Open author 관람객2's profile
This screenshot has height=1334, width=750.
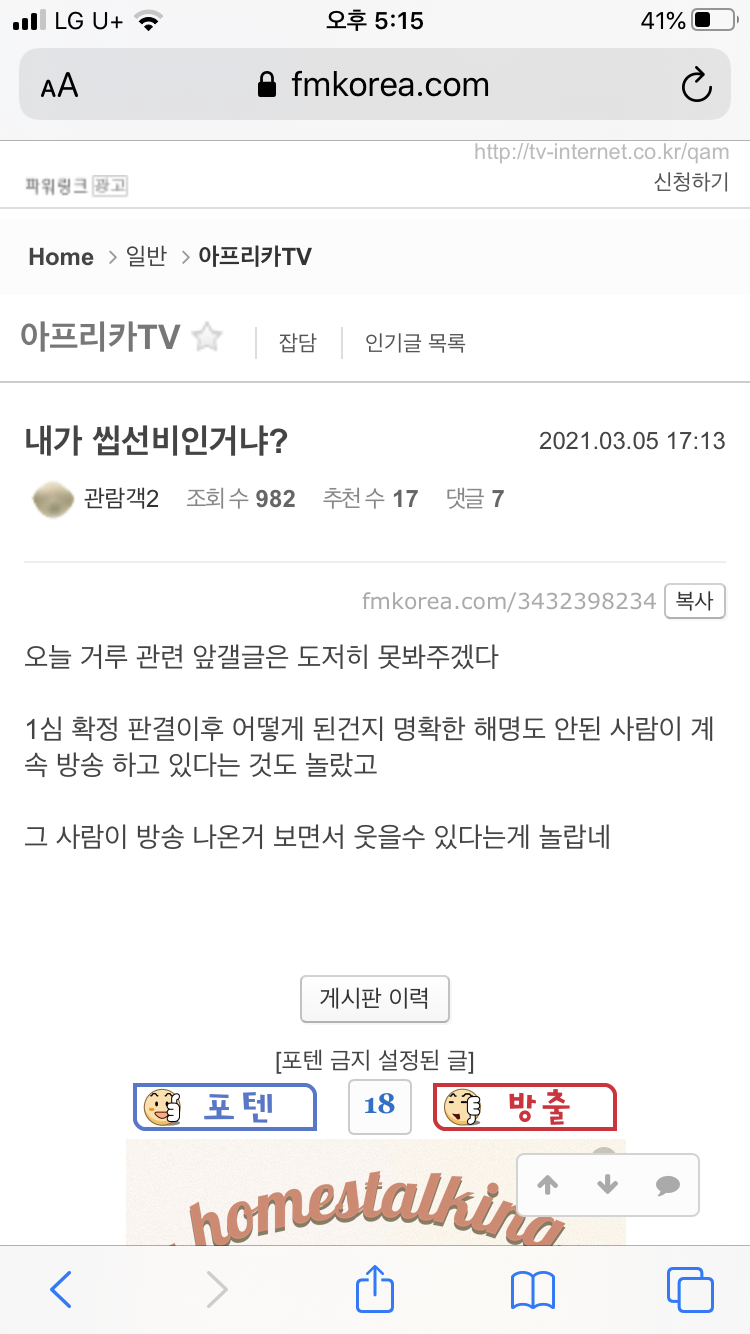pos(122,498)
